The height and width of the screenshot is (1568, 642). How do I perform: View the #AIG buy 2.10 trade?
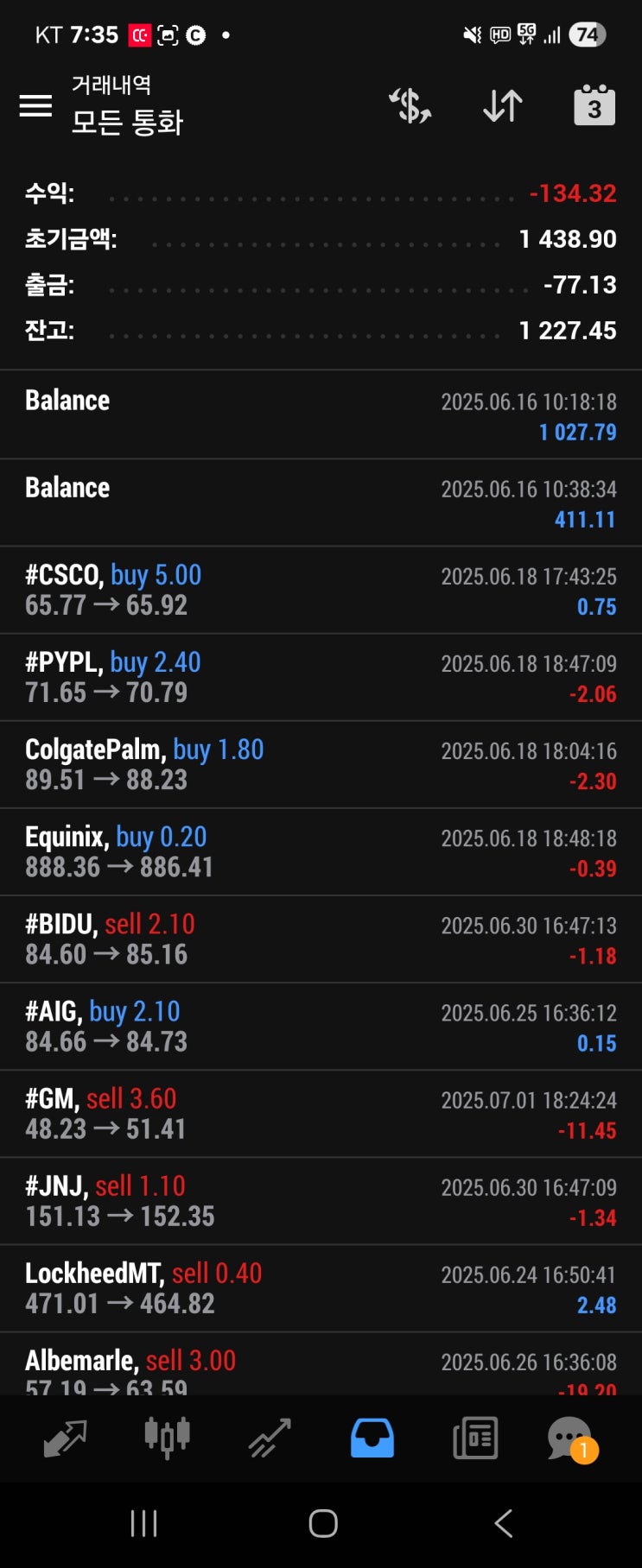click(x=321, y=1026)
